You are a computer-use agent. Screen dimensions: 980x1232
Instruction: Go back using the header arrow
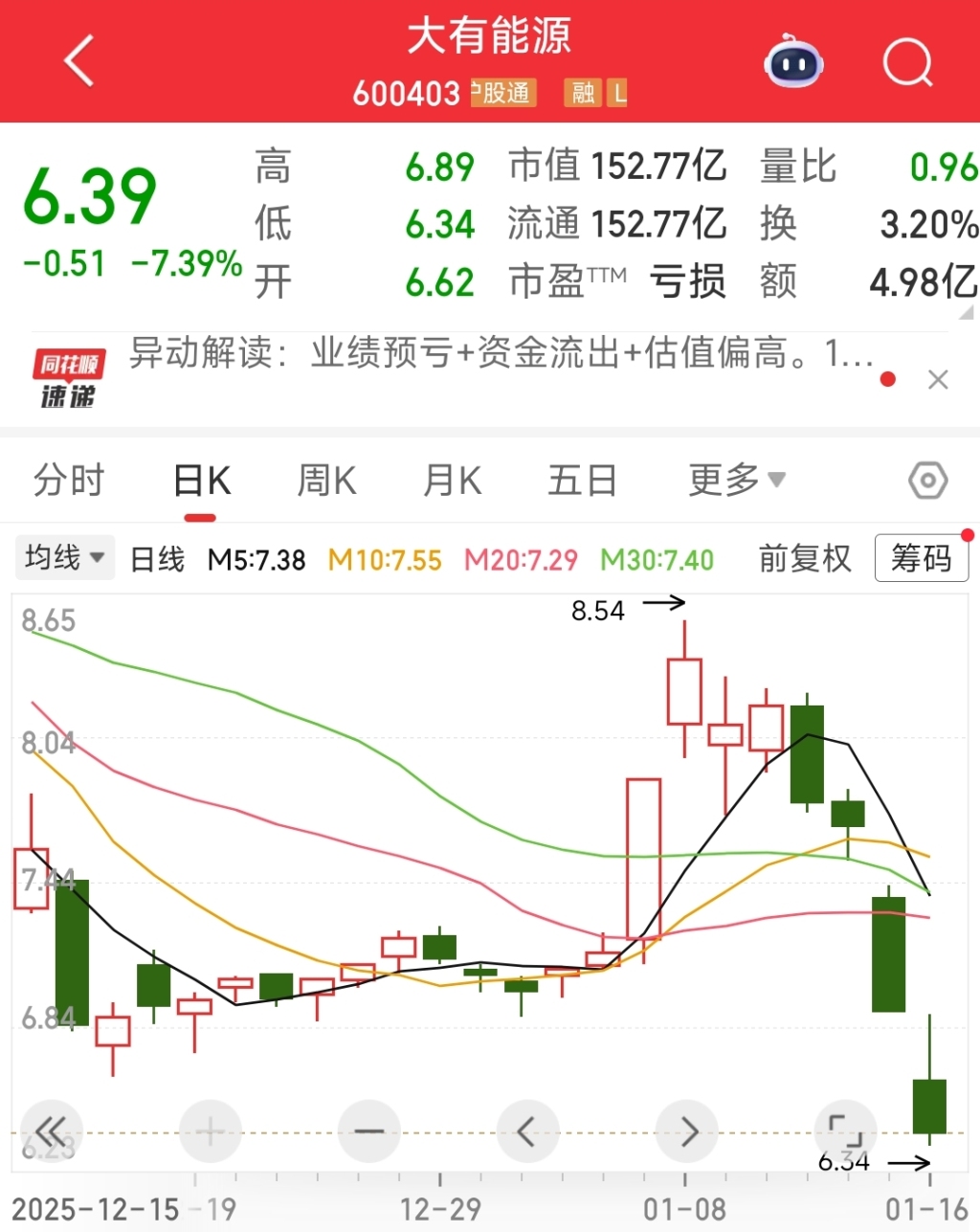pyautogui.click(x=78, y=61)
